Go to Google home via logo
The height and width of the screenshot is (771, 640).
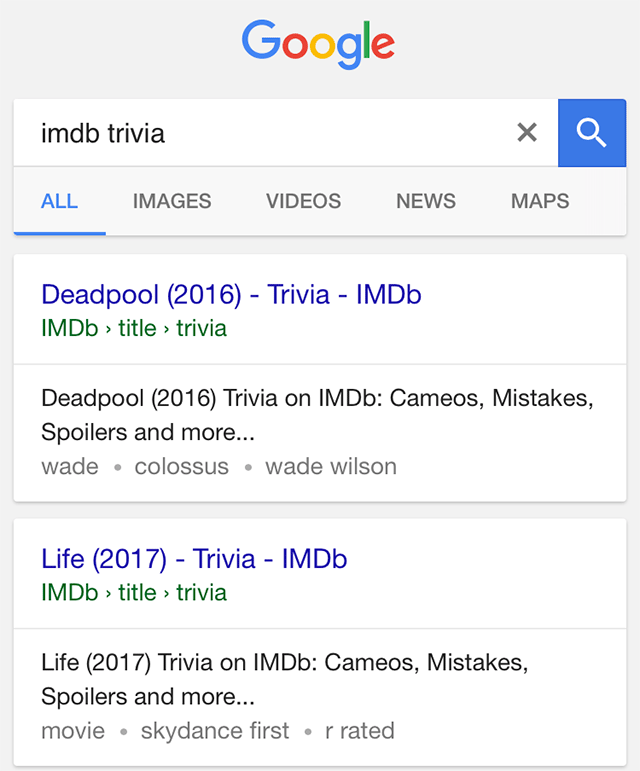pyautogui.click(x=318, y=44)
